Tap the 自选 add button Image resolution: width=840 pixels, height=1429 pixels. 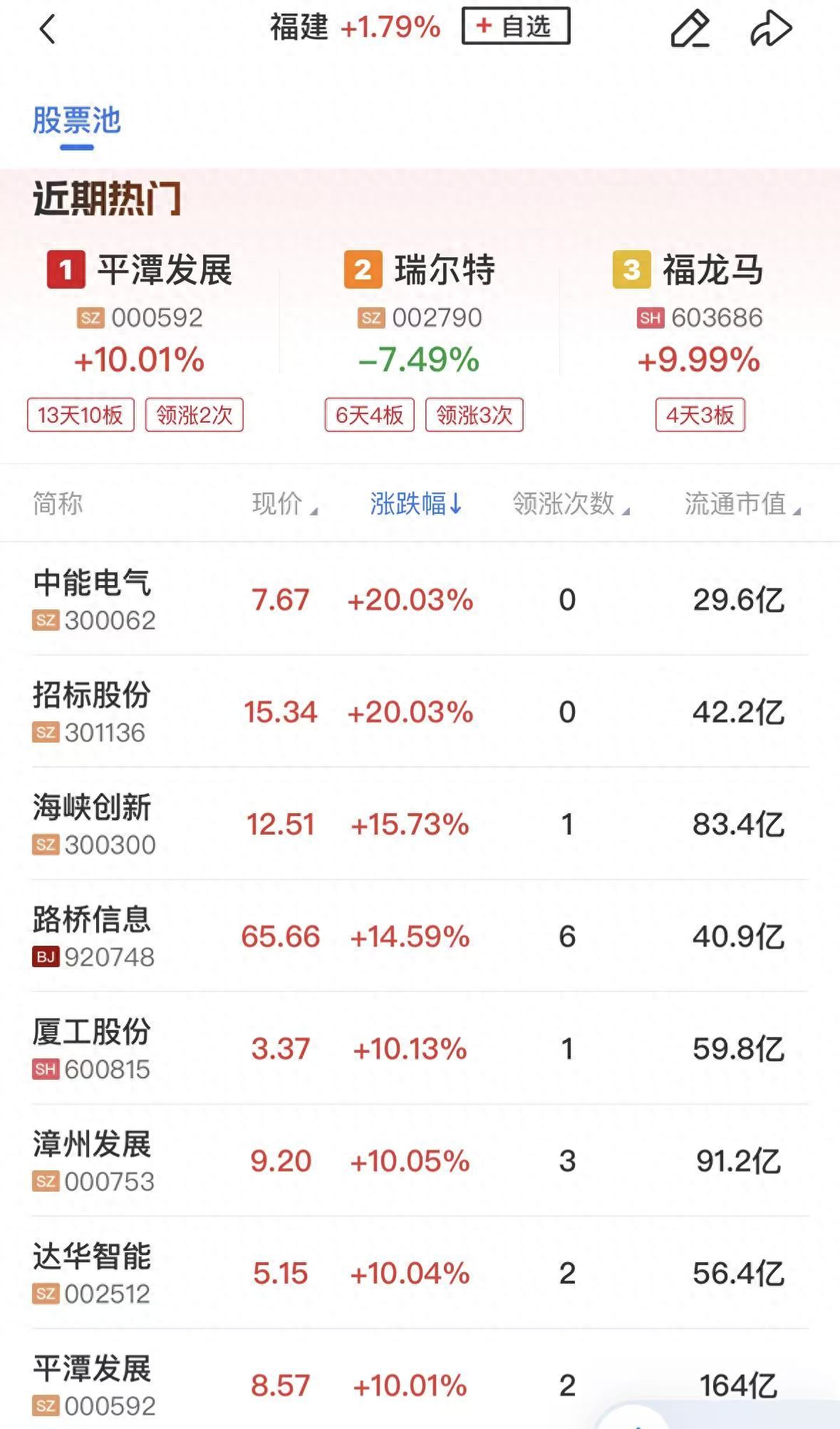[x=515, y=26]
